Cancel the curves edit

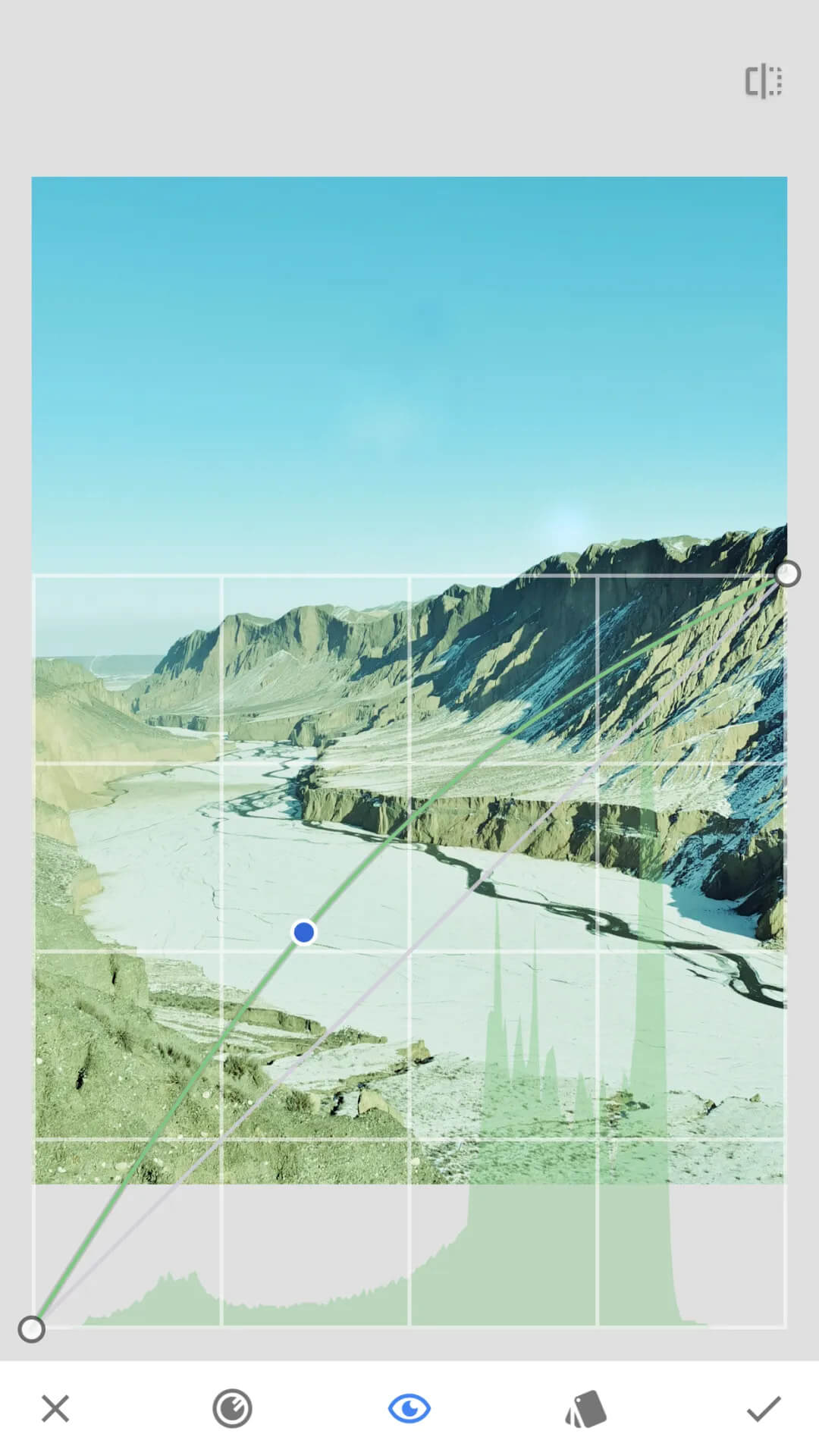pyautogui.click(x=55, y=1408)
